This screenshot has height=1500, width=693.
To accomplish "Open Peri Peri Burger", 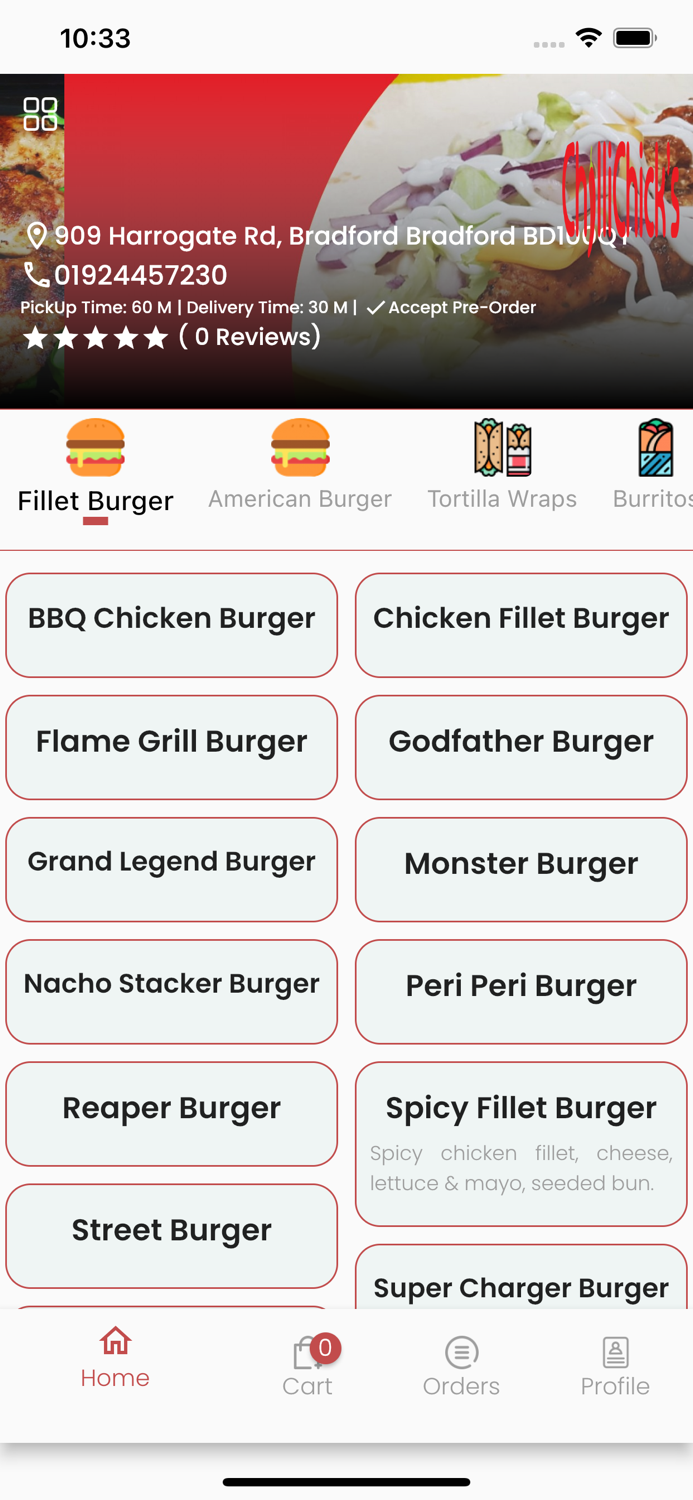I will pos(521,991).
